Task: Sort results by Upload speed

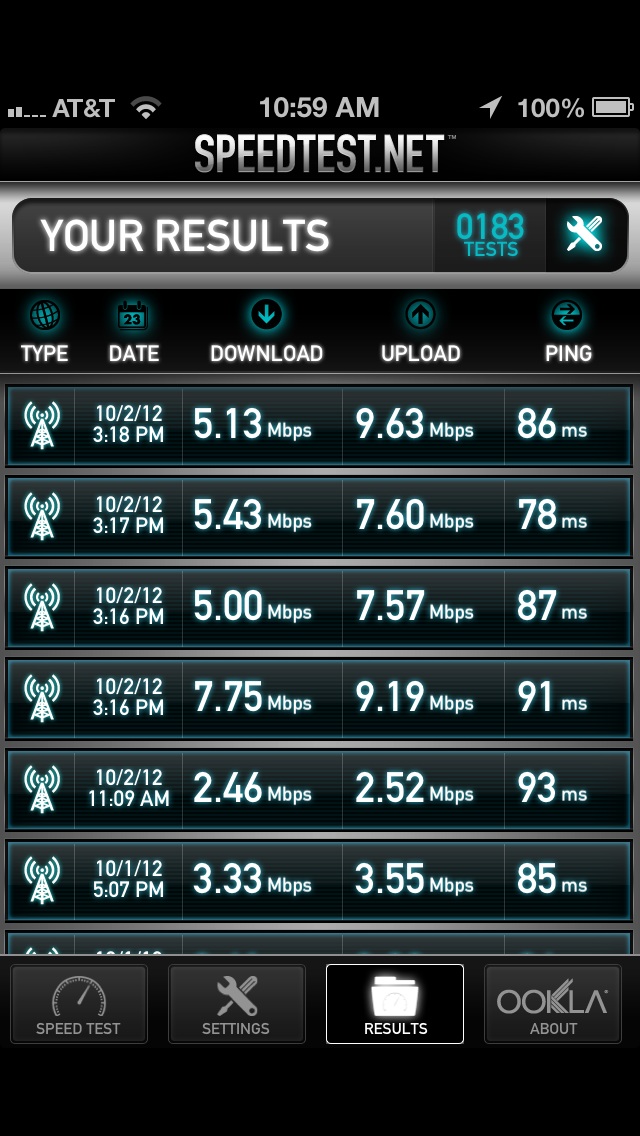Action: [x=420, y=333]
